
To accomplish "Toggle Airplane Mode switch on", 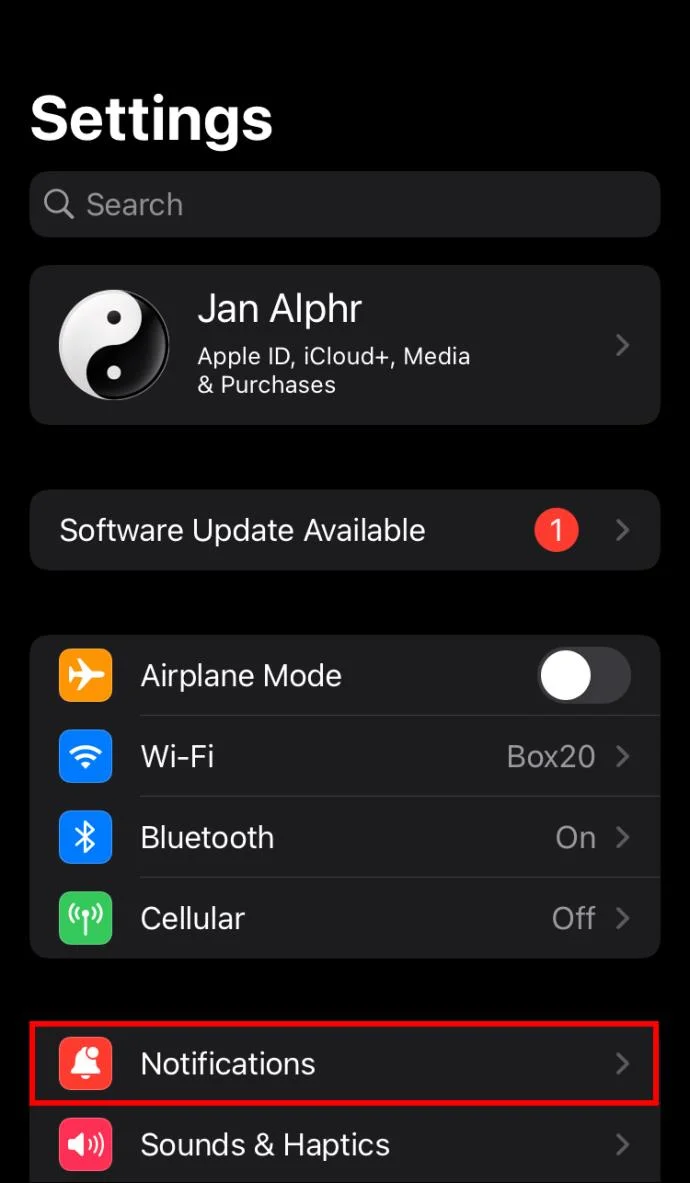I will [x=584, y=676].
